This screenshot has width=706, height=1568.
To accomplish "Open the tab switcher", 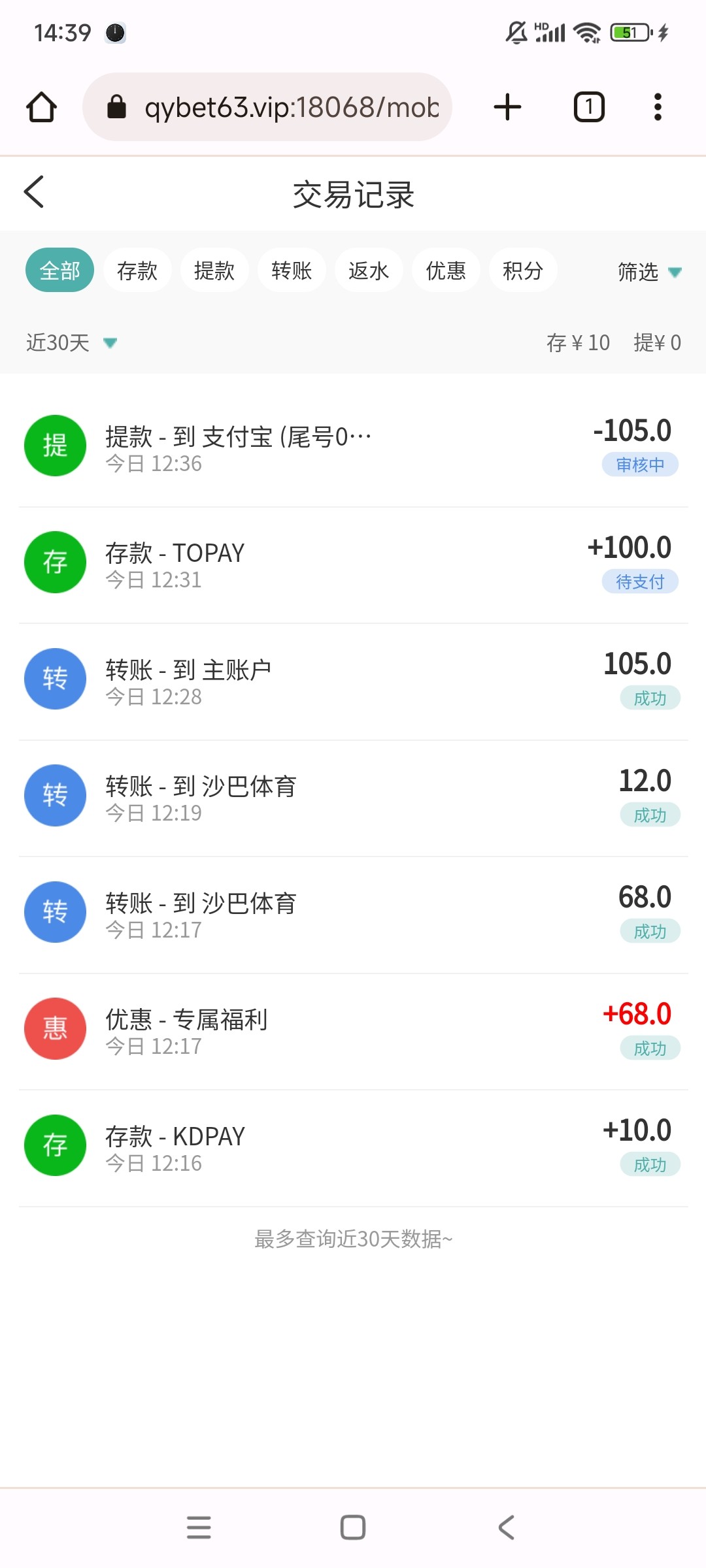I will tap(589, 107).
